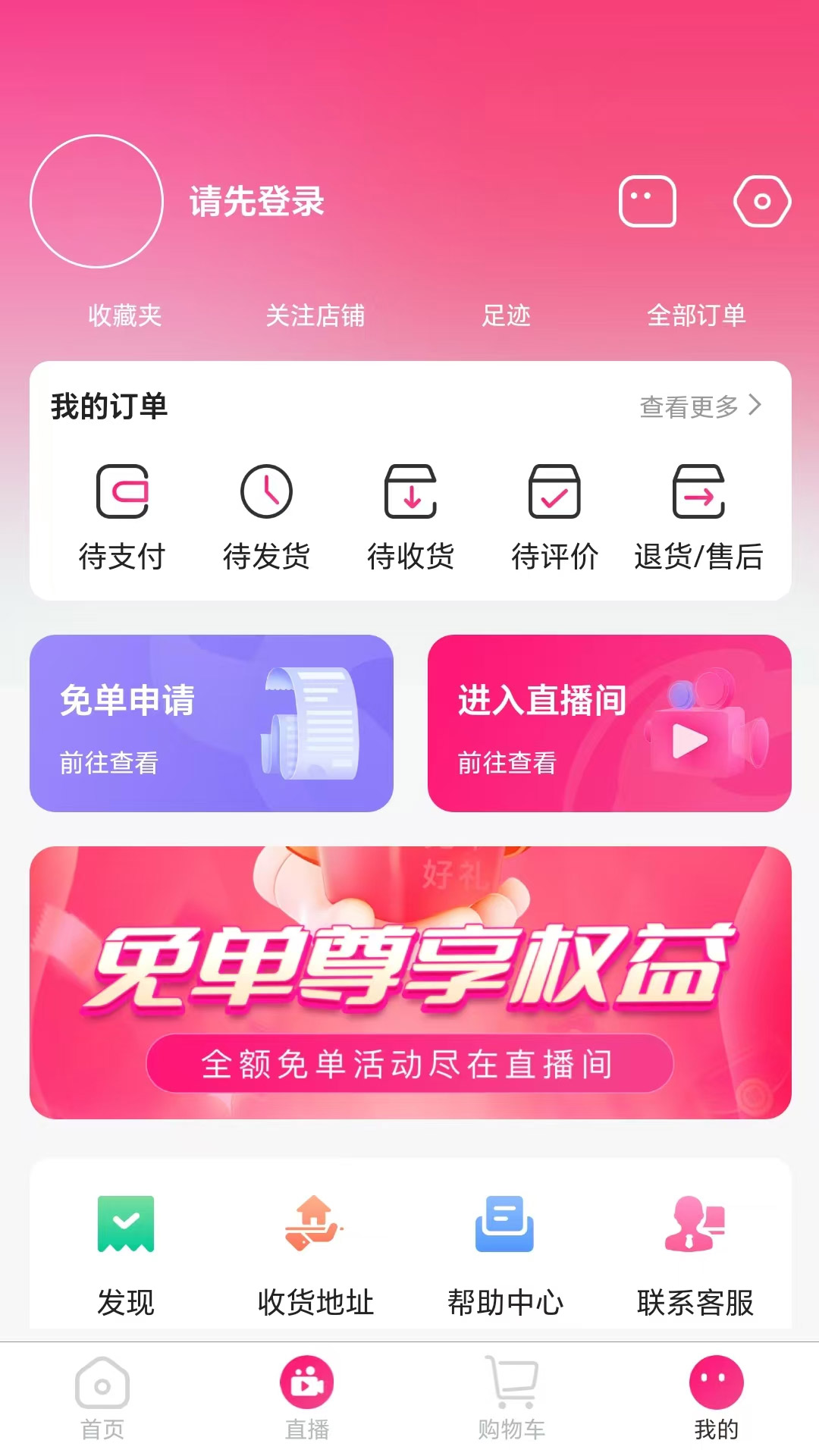Switch to the 购物车 cart tab
819x1456 pixels.
512,1398
